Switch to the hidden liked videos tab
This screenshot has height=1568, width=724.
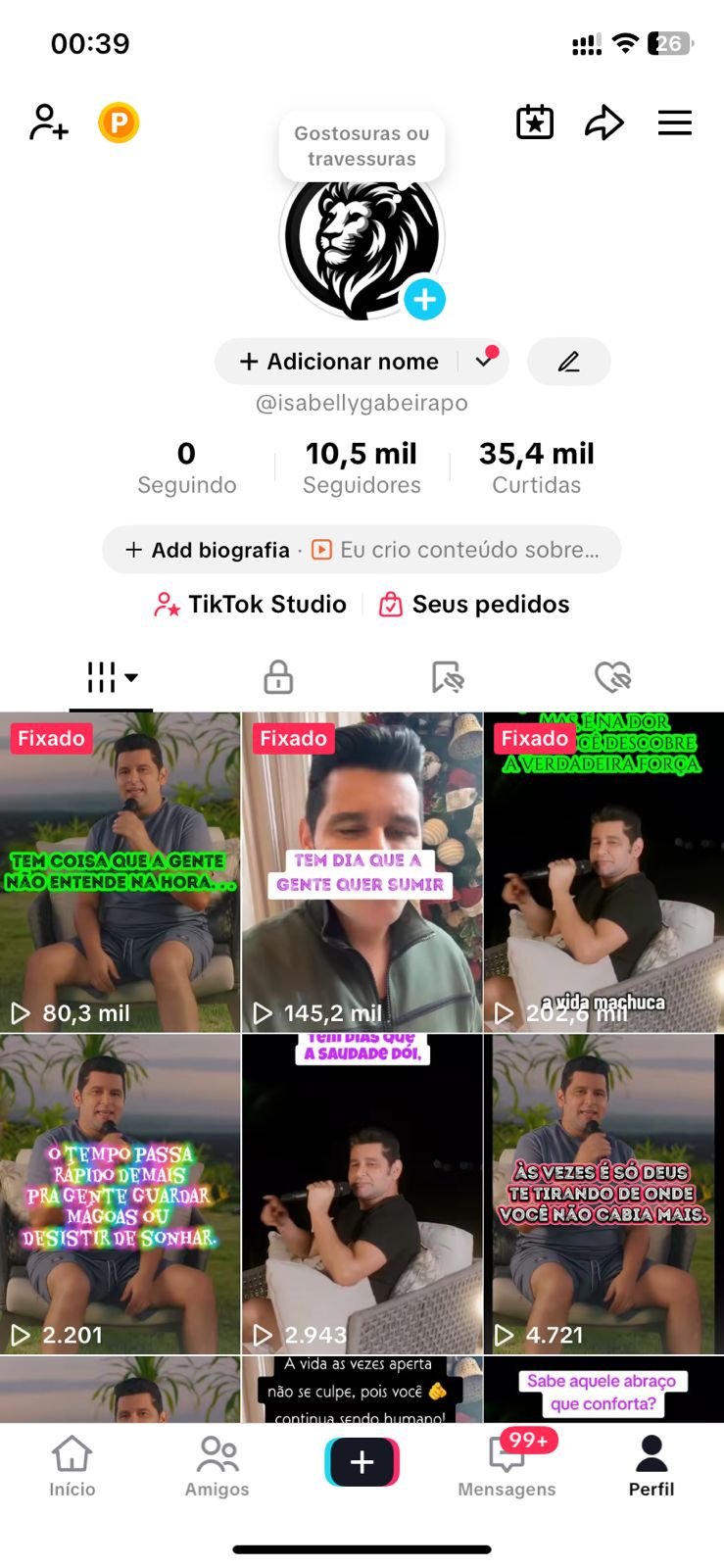pyautogui.click(x=612, y=677)
